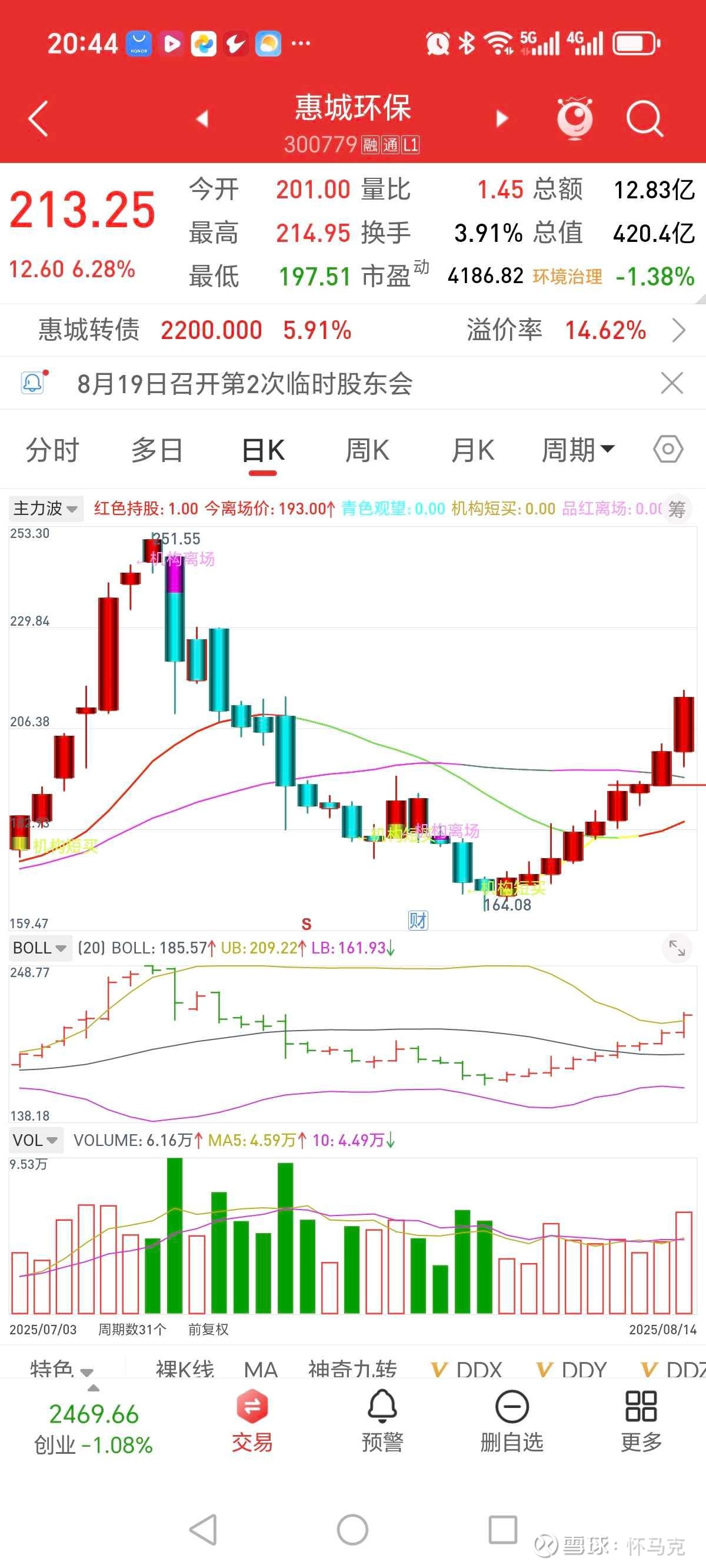
Task: Open the search magnifier icon
Action: (x=644, y=118)
